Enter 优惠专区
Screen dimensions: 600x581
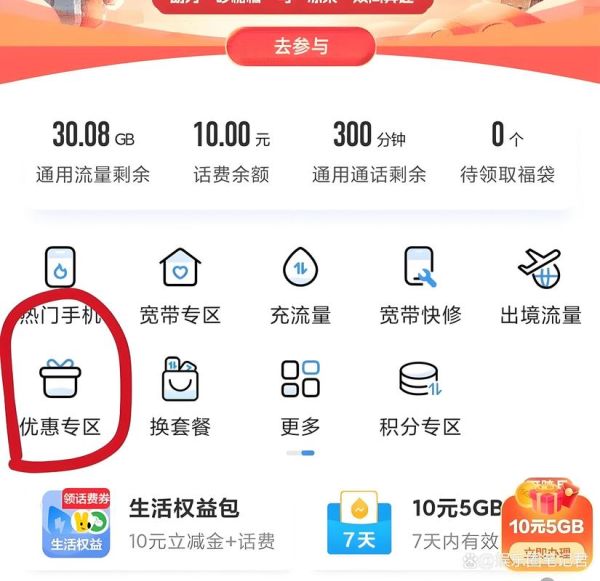(x=61, y=397)
